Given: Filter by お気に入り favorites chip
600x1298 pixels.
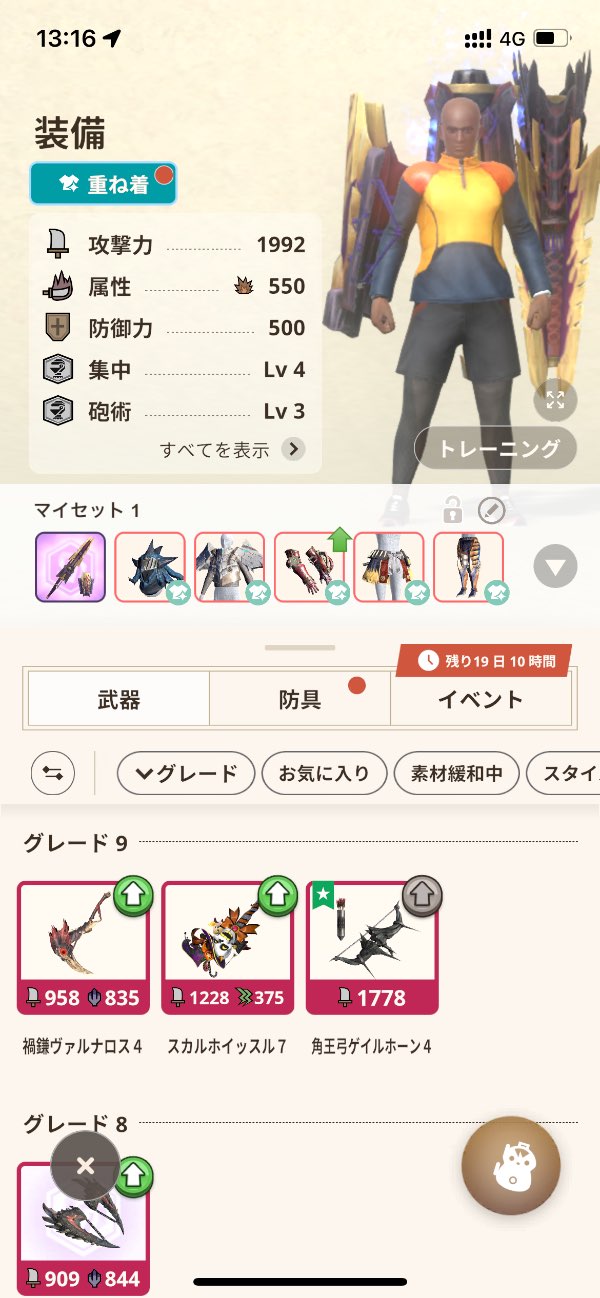Looking at the screenshot, I should tap(323, 773).
